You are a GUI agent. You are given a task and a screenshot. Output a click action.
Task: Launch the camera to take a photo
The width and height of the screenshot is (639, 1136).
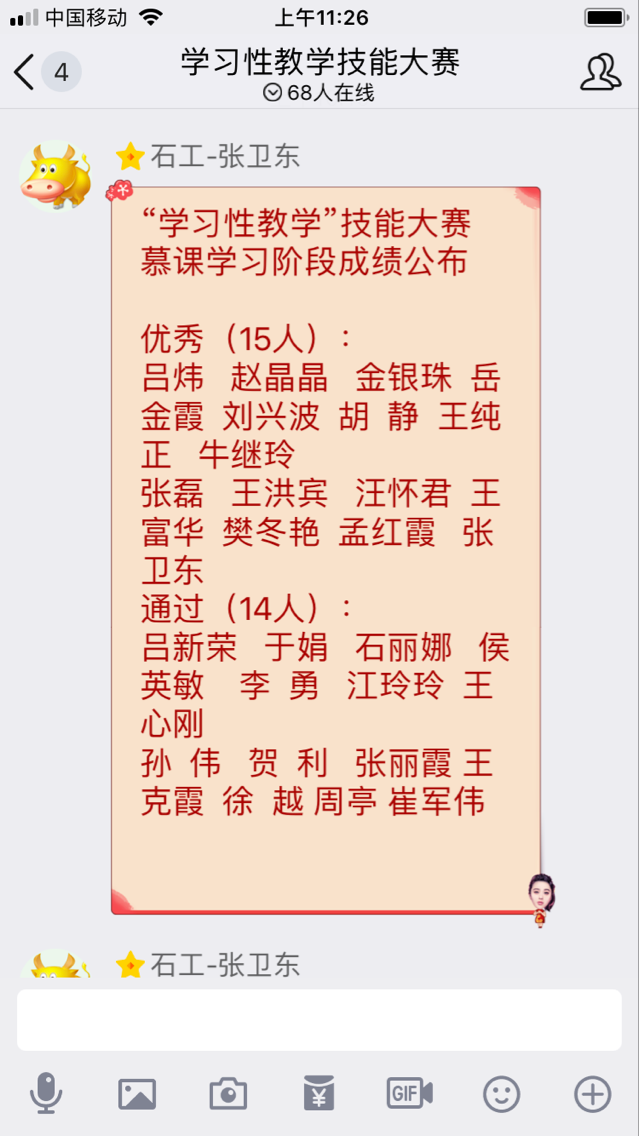point(228,1094)
